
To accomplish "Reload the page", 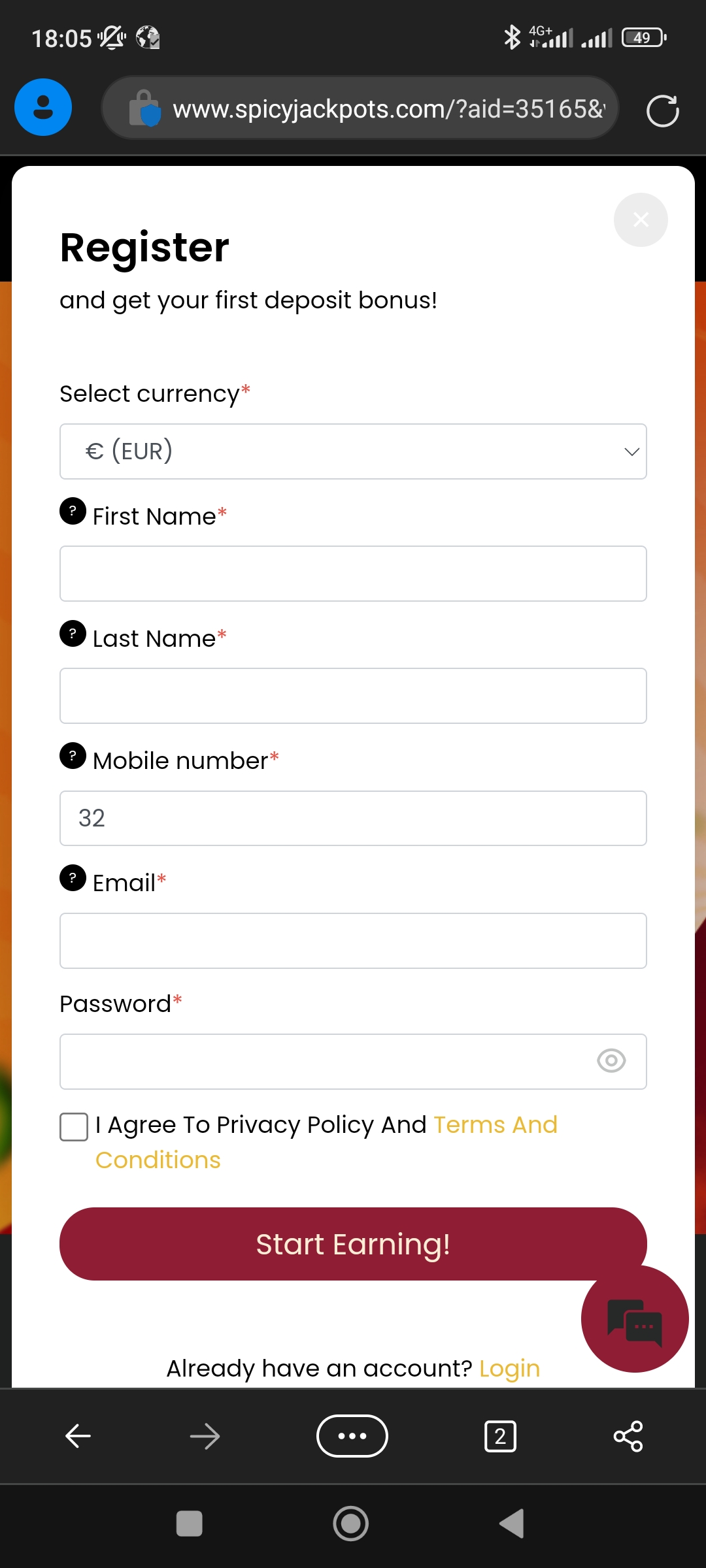I will coord(662,110).
